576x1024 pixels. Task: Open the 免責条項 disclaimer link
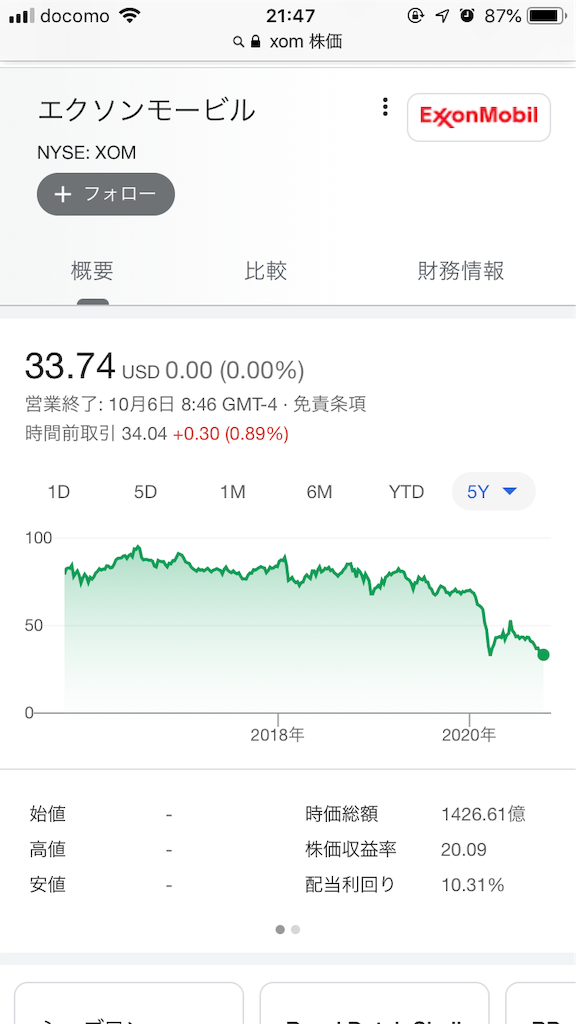click(329, 404)
